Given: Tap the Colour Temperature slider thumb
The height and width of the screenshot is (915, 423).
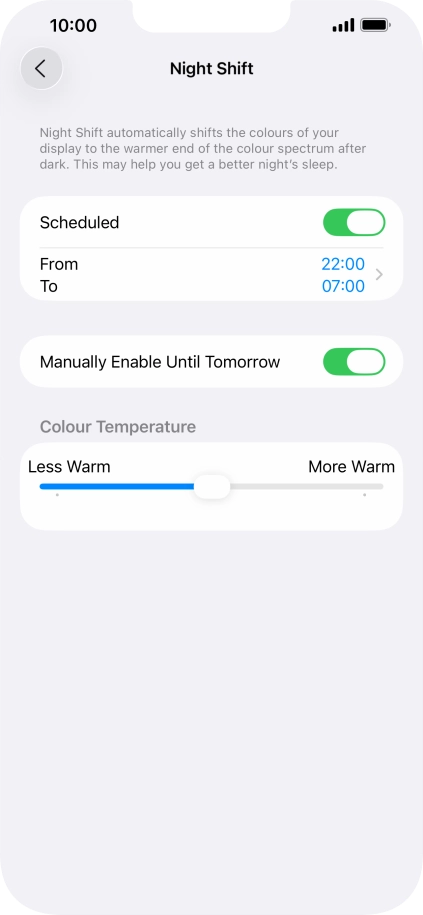Looking at the screenshot, I should pyautogui.click(x=212, y=487).
